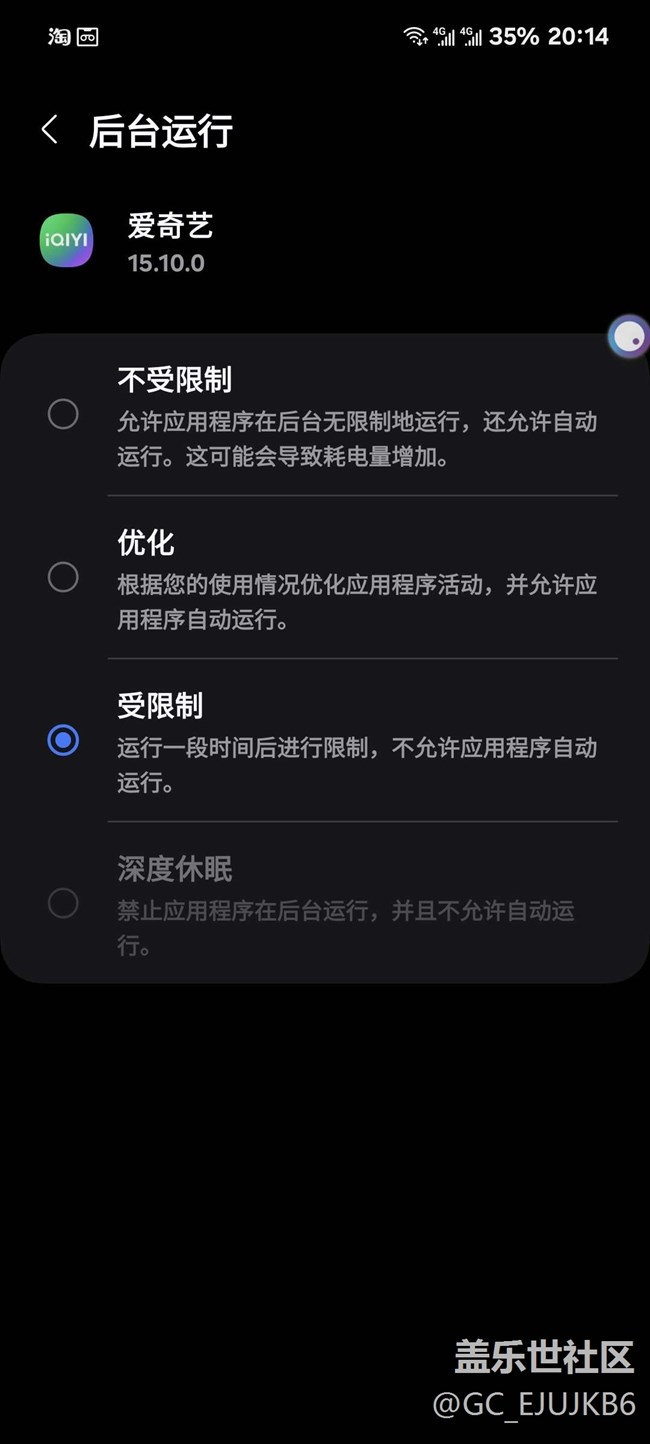Image resolution: width=650 pixels, height=1444 pixels.
Task: Choose the 优化 background mode
Action: [x=63, y=577]
